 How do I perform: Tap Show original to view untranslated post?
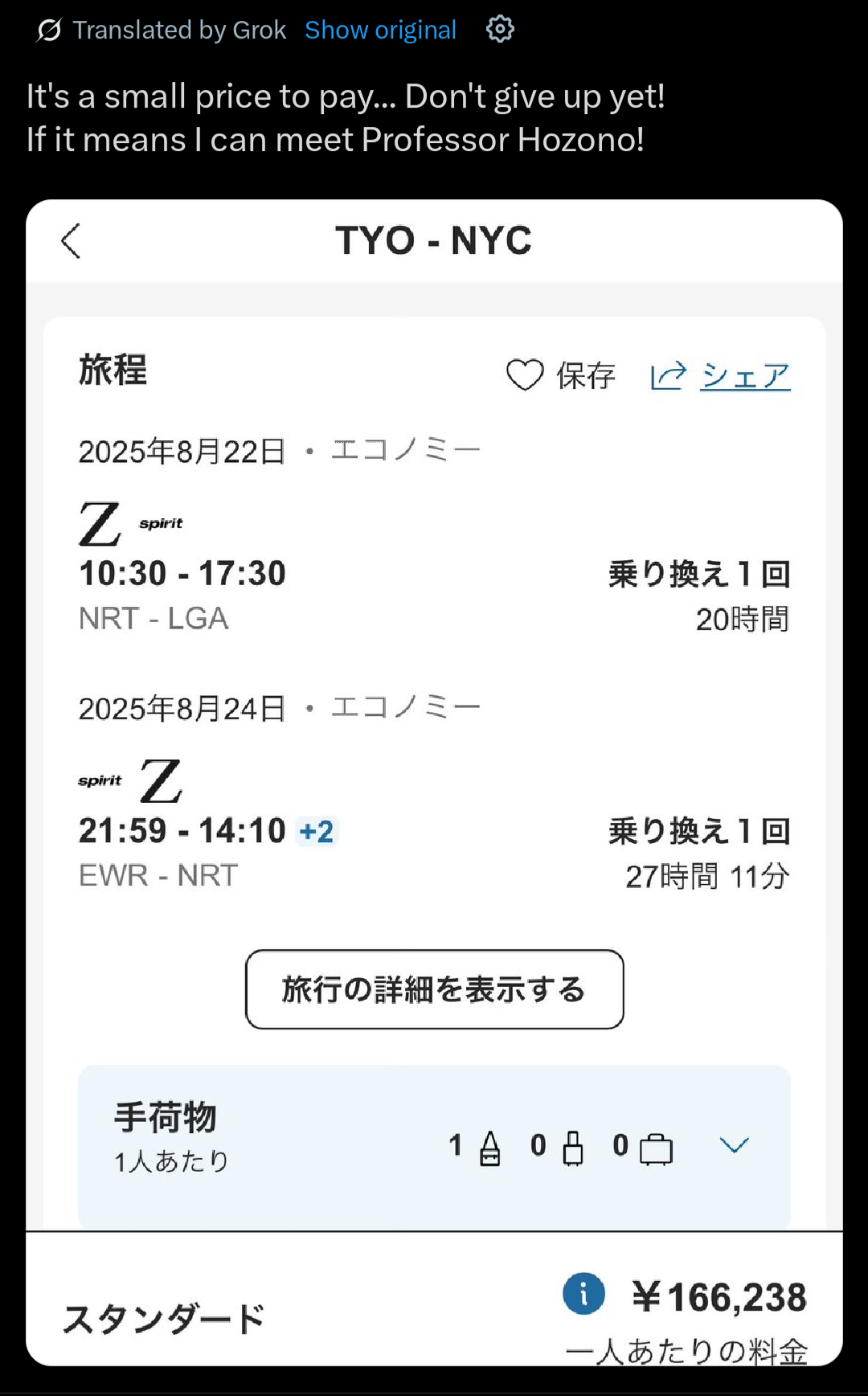coord(380,31)
